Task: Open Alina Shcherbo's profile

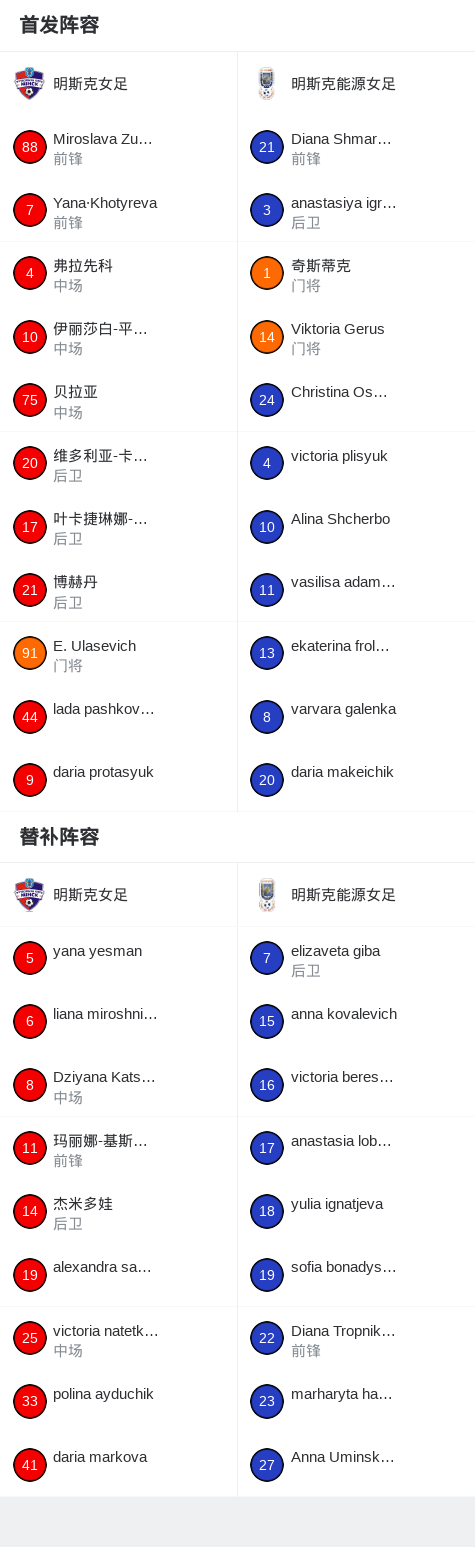Action: (356, 527)
